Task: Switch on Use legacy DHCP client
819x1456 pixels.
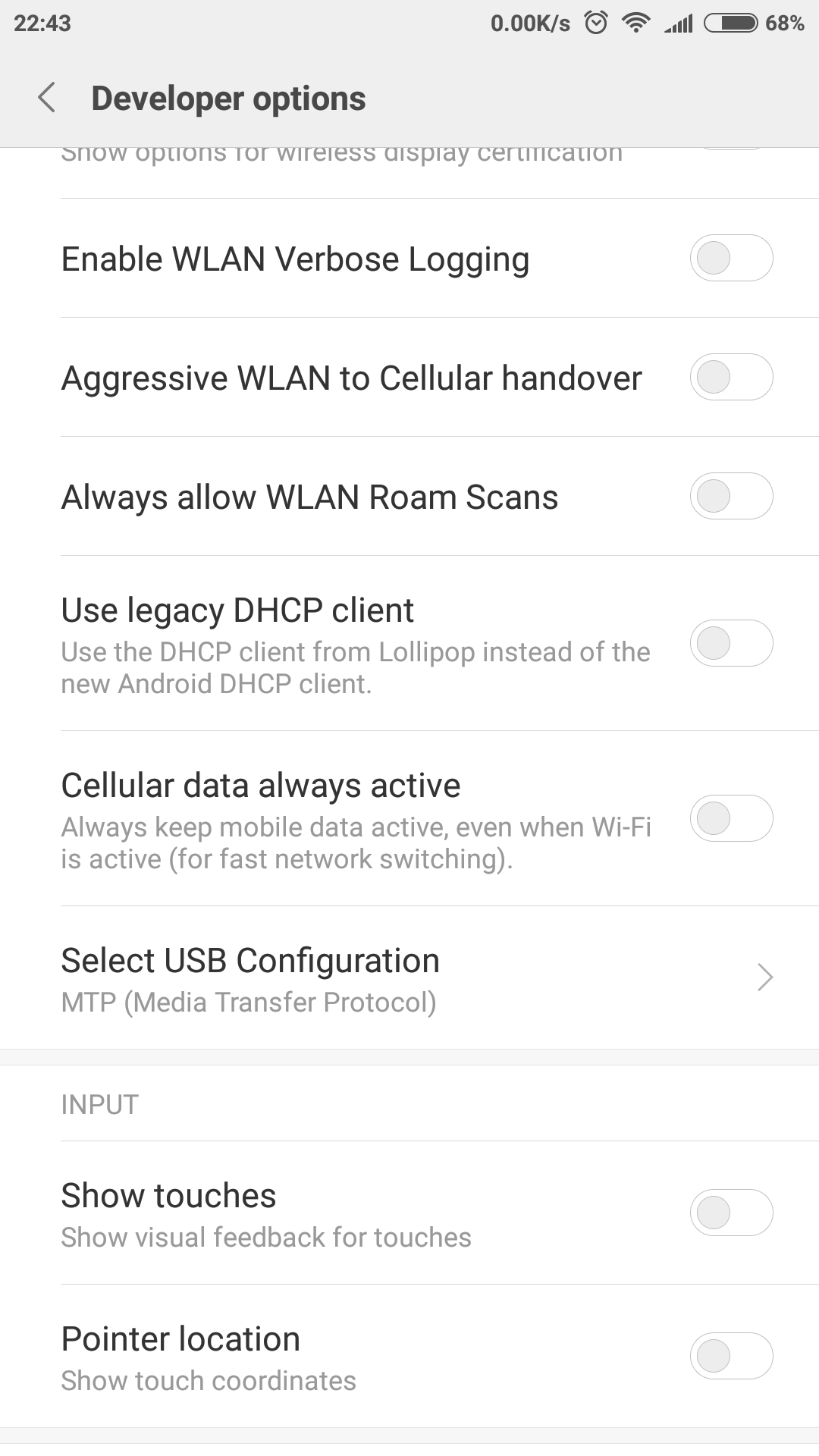Action: [x=731, y=643]
